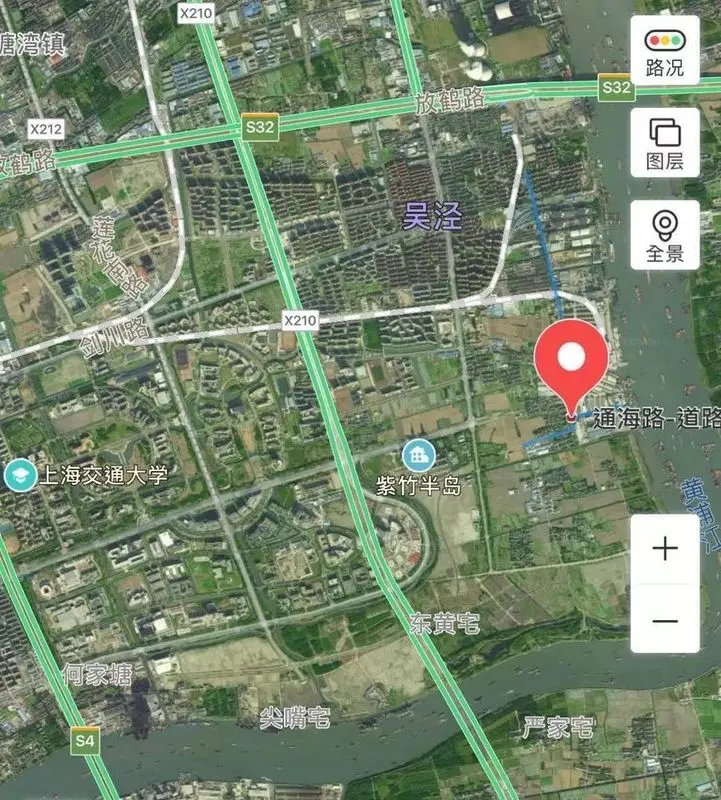Zoom out with the minus button

tap(665, 621)
